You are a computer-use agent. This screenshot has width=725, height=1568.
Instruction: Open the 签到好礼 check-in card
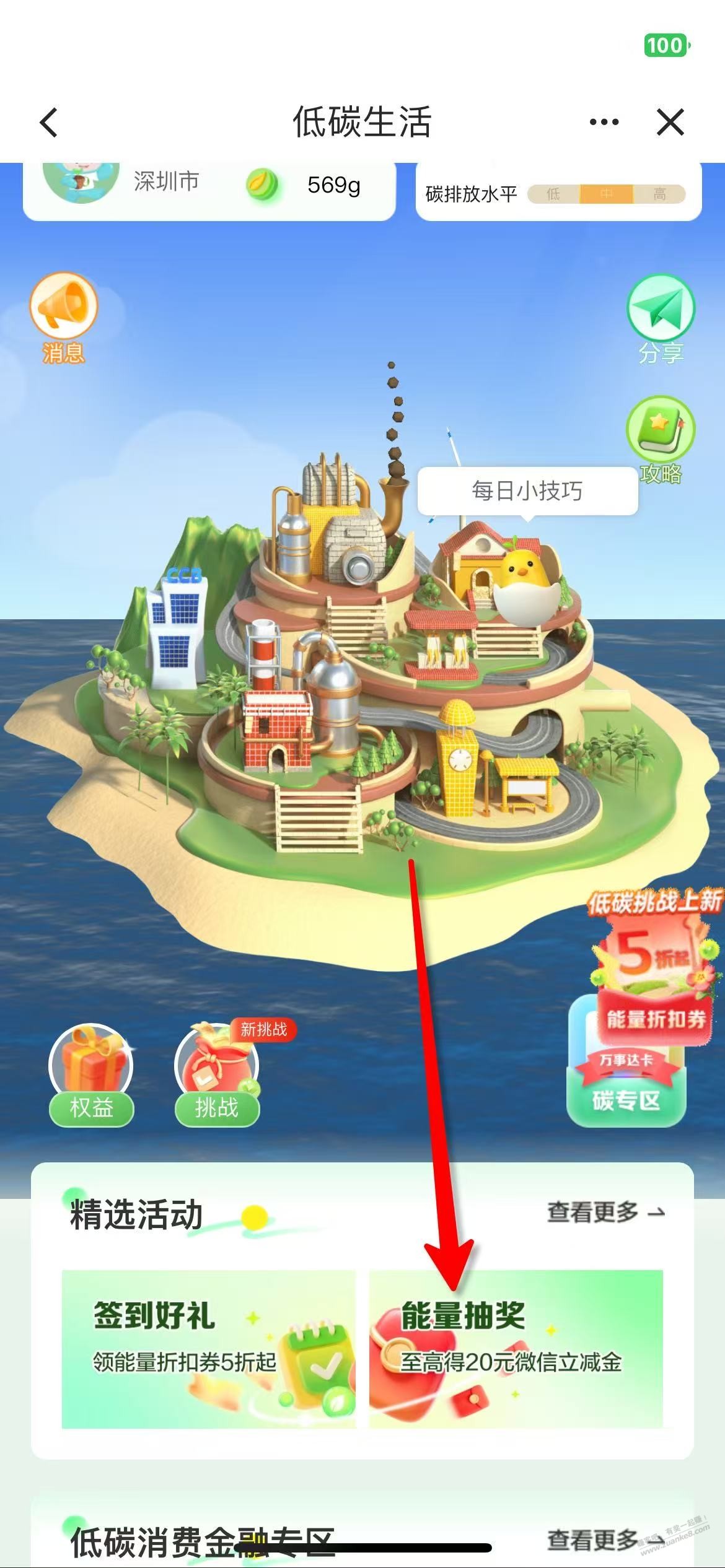[x=209, y=1348]
